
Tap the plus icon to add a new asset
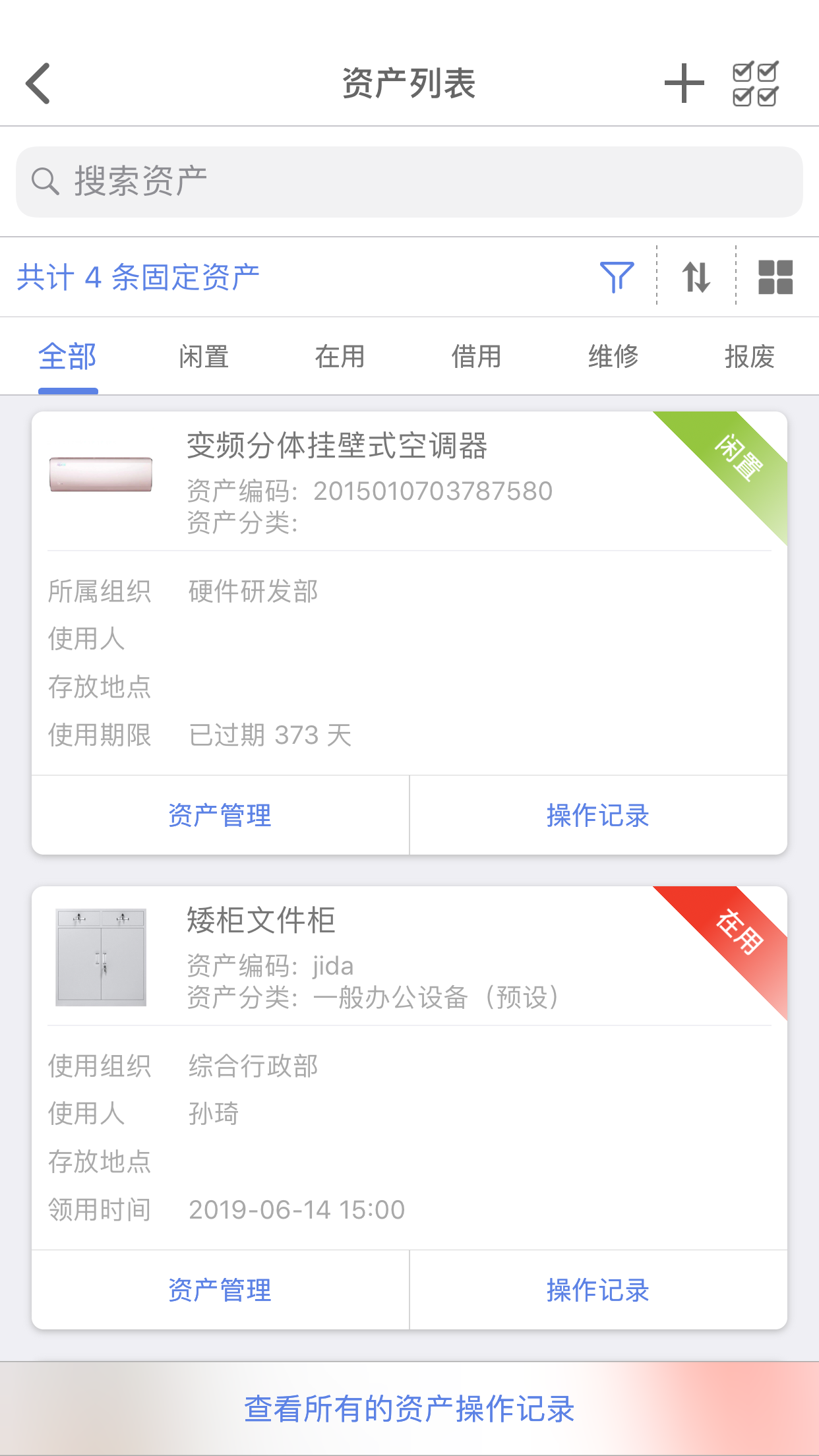tap(684, 84)
